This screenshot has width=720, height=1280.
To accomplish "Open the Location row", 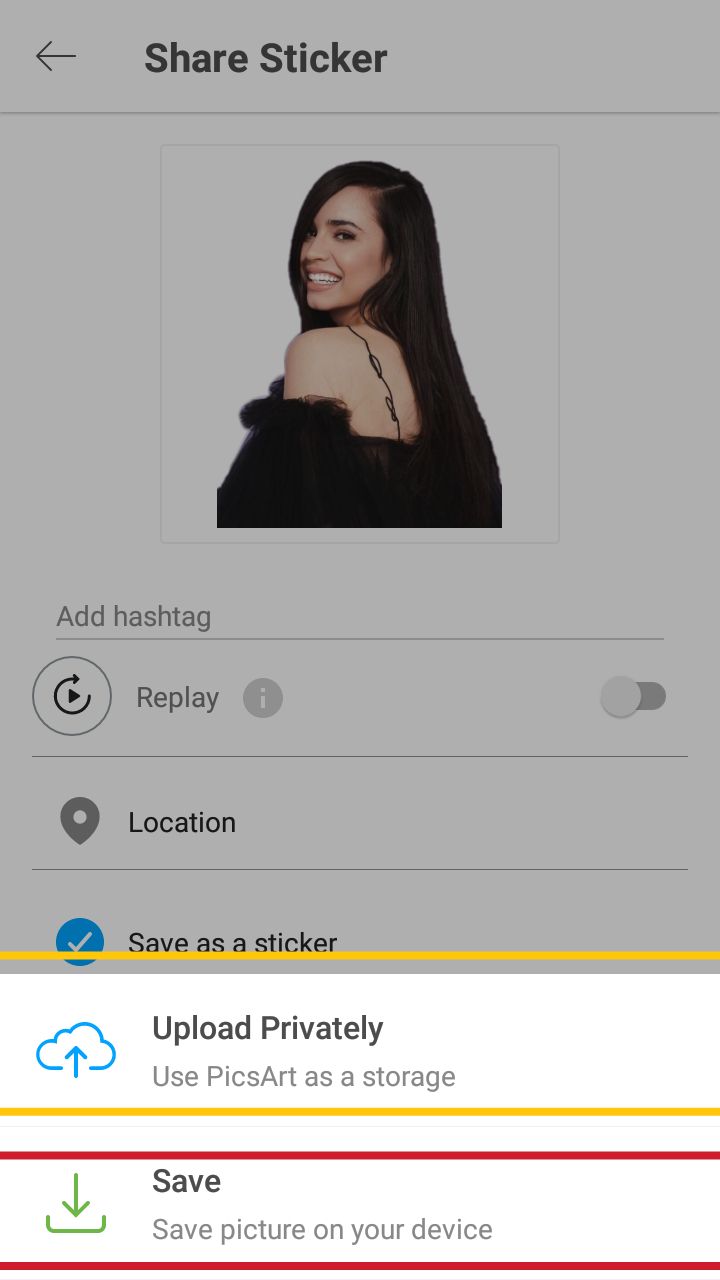I will [x=360, y=822].
